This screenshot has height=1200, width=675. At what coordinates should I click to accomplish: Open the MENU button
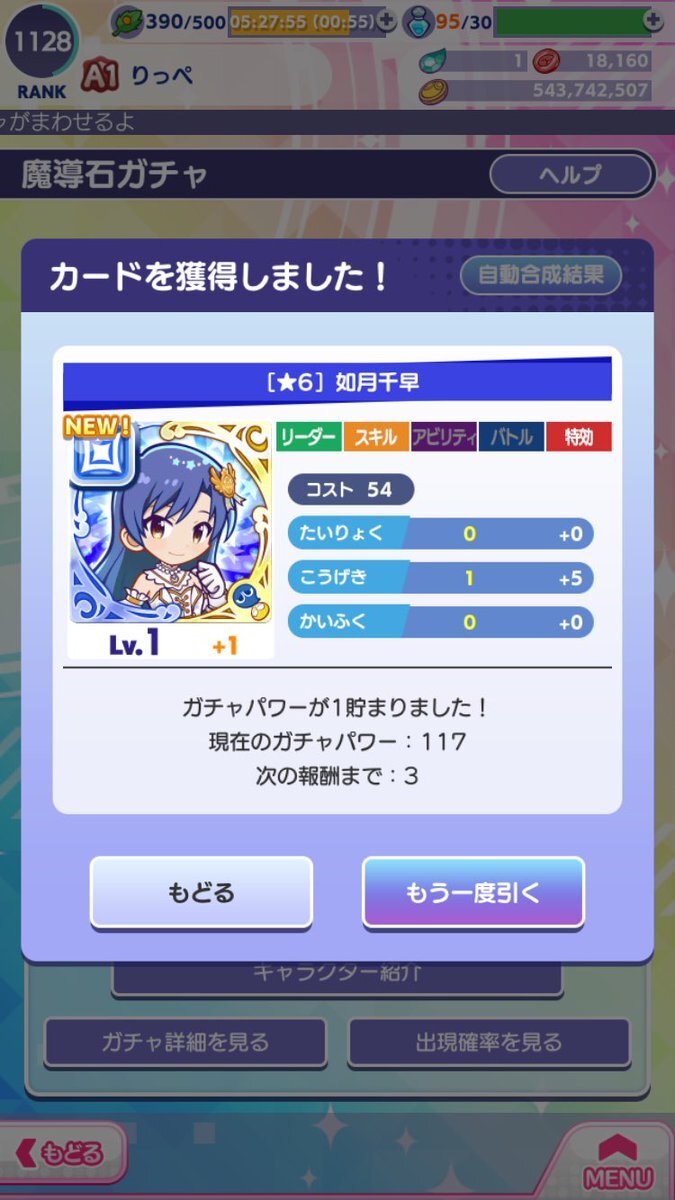pyautogui.click(x=617, y=1160)
